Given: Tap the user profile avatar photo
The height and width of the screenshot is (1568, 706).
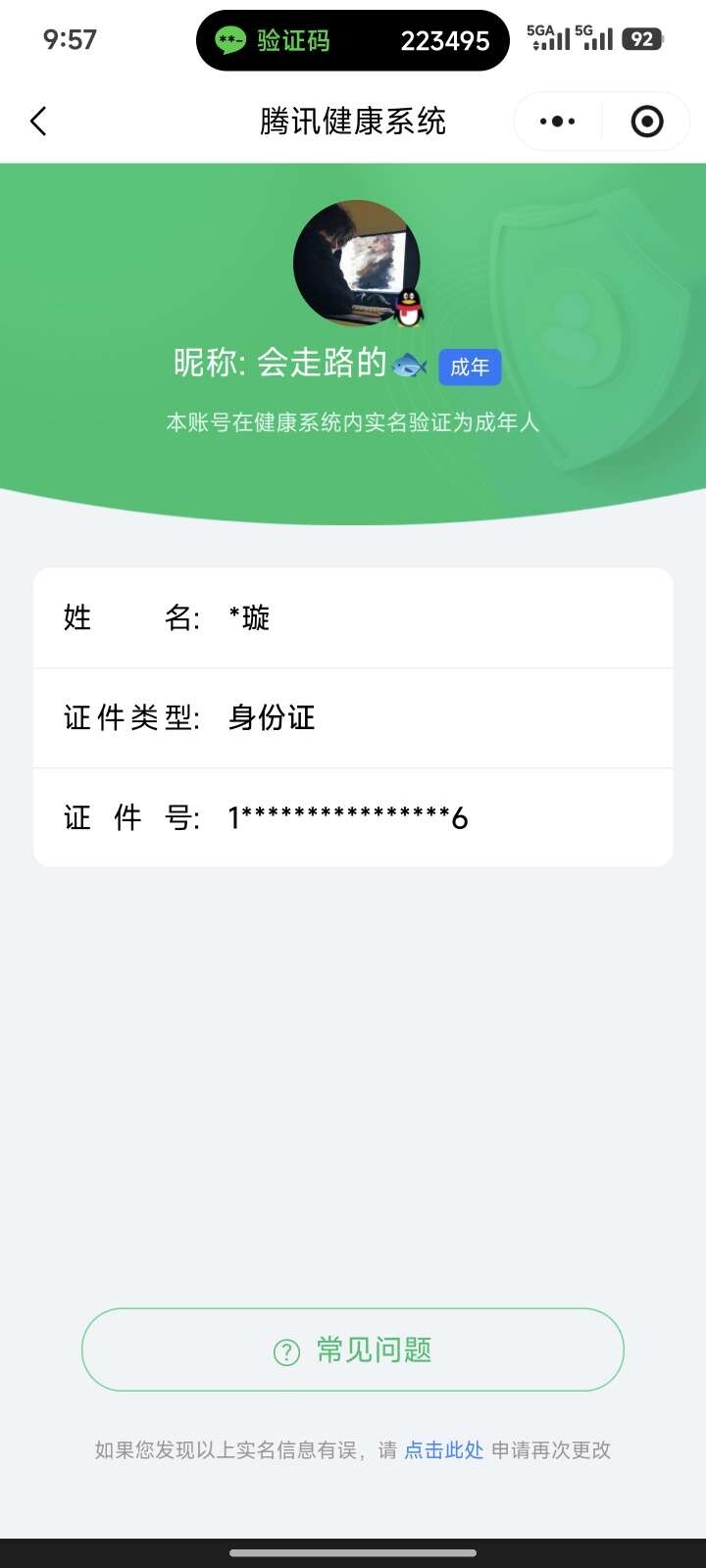Looking at the screenshot, I should 356,261.
